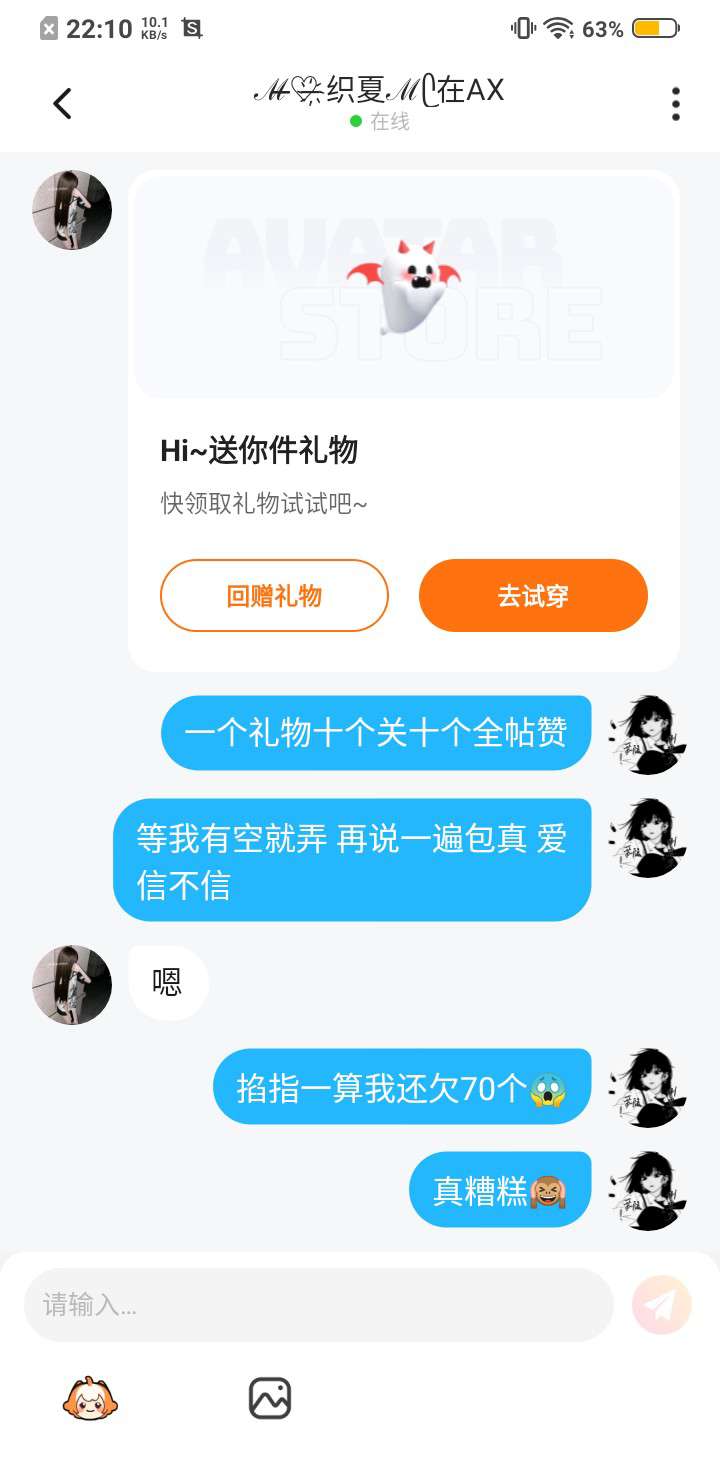The image size is (720, 1460).
Task: Focus the 请输入 message field
Action: coord(318,1305)
